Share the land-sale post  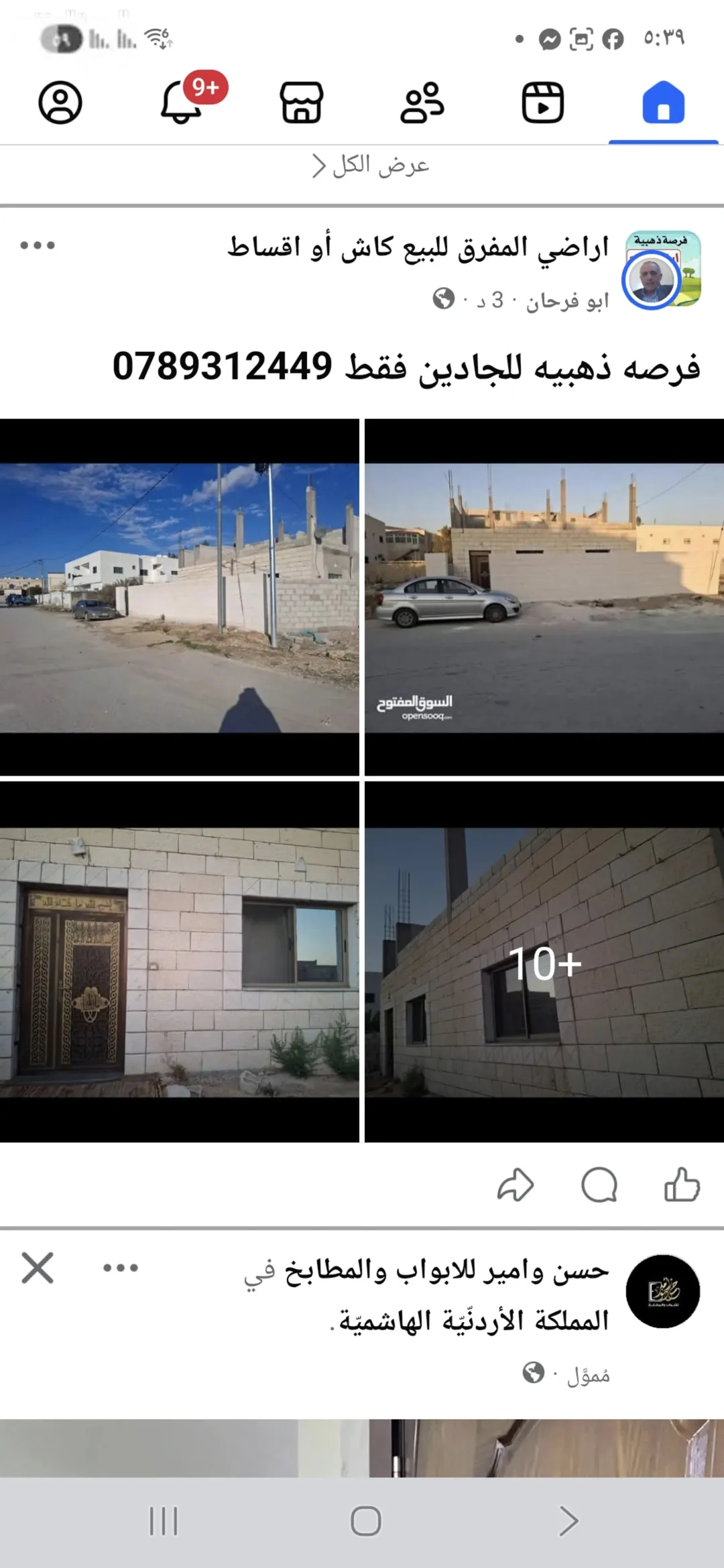516,1185
